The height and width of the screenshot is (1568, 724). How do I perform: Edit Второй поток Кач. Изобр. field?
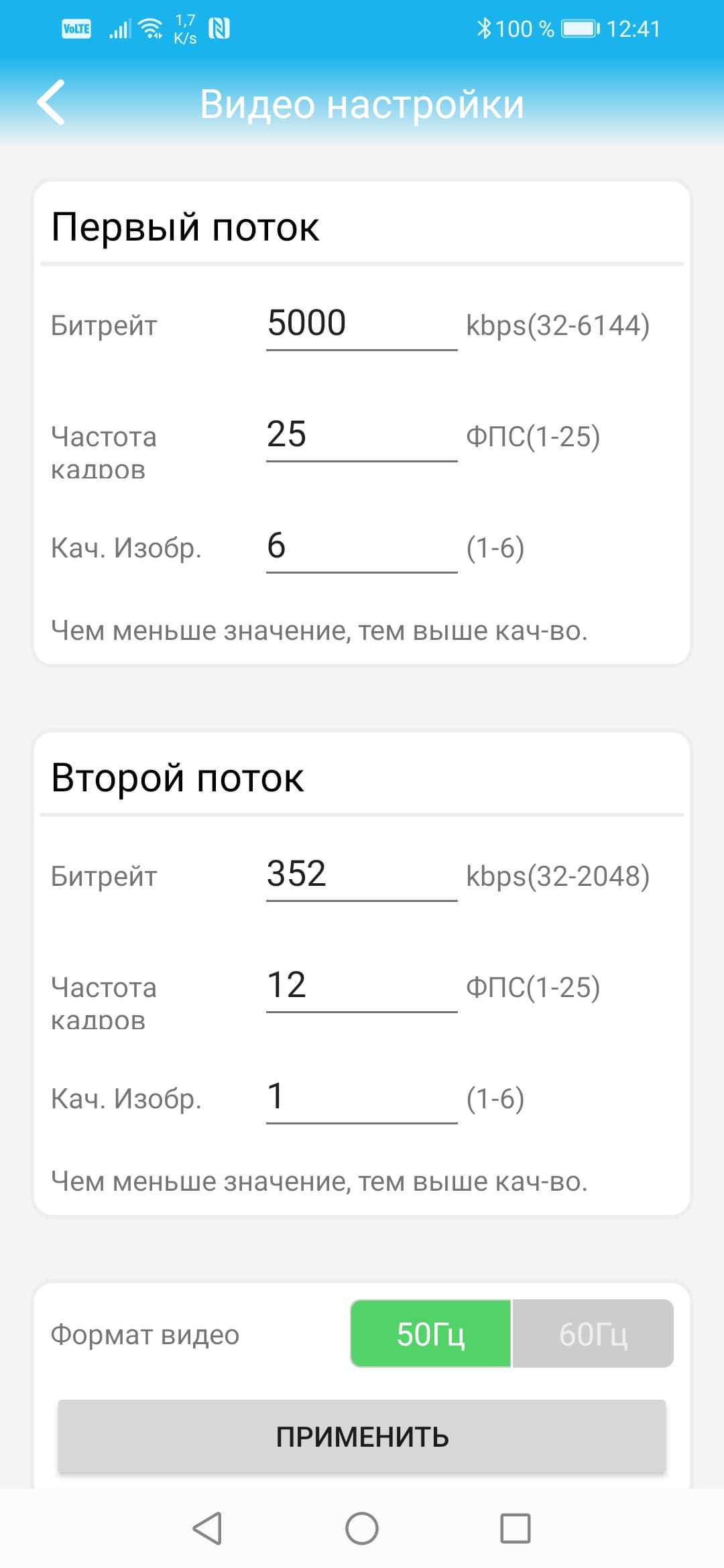click(361, 1098)
